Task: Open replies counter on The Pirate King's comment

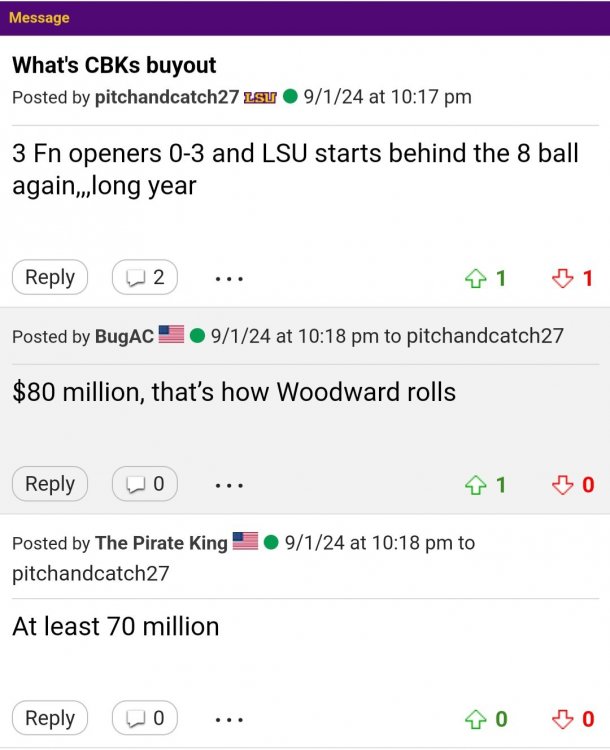Action: pos(145,718)
